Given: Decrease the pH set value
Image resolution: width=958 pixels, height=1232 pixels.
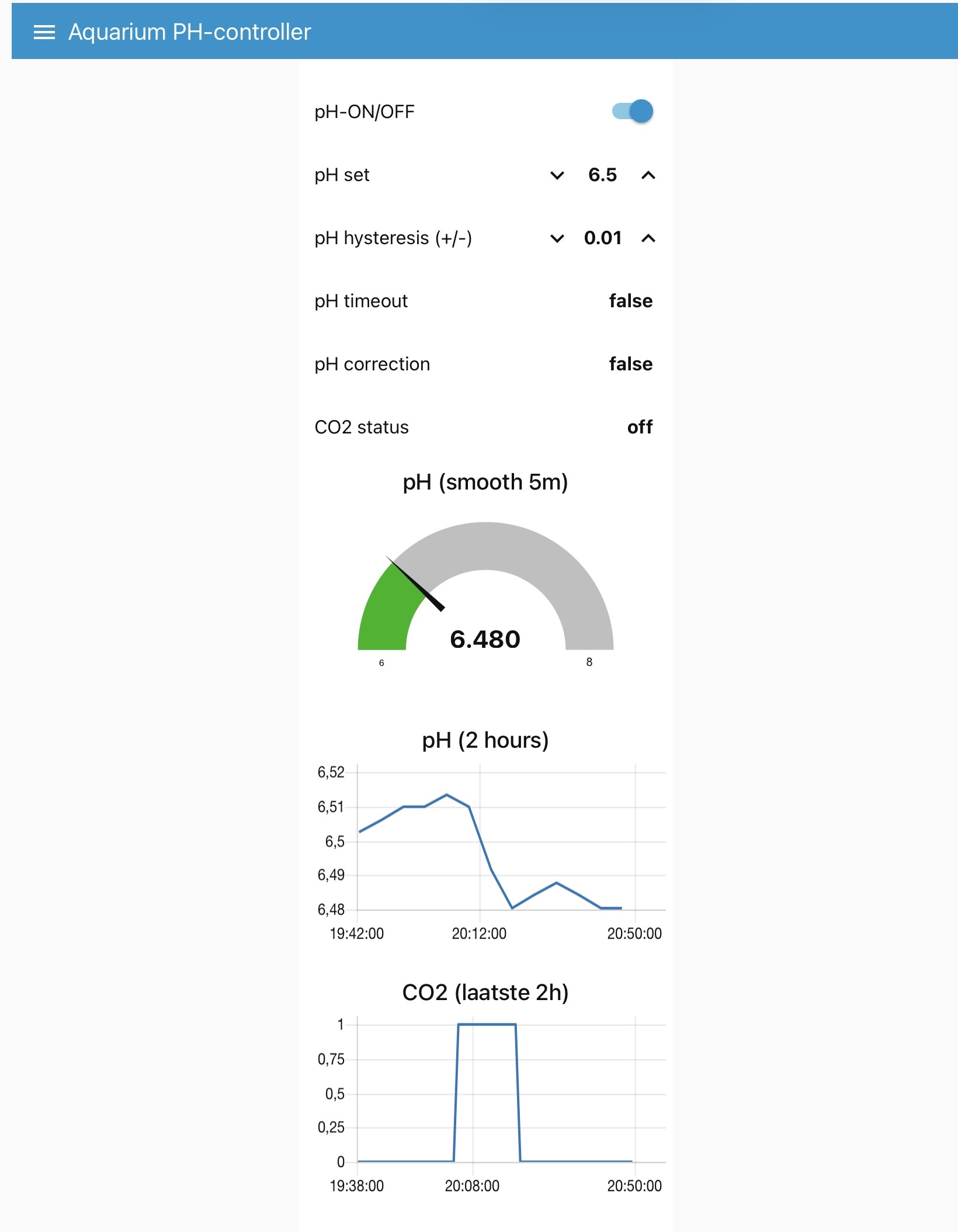Looking at the screenshot, I should pyautogui.click(x=557, y=175).
